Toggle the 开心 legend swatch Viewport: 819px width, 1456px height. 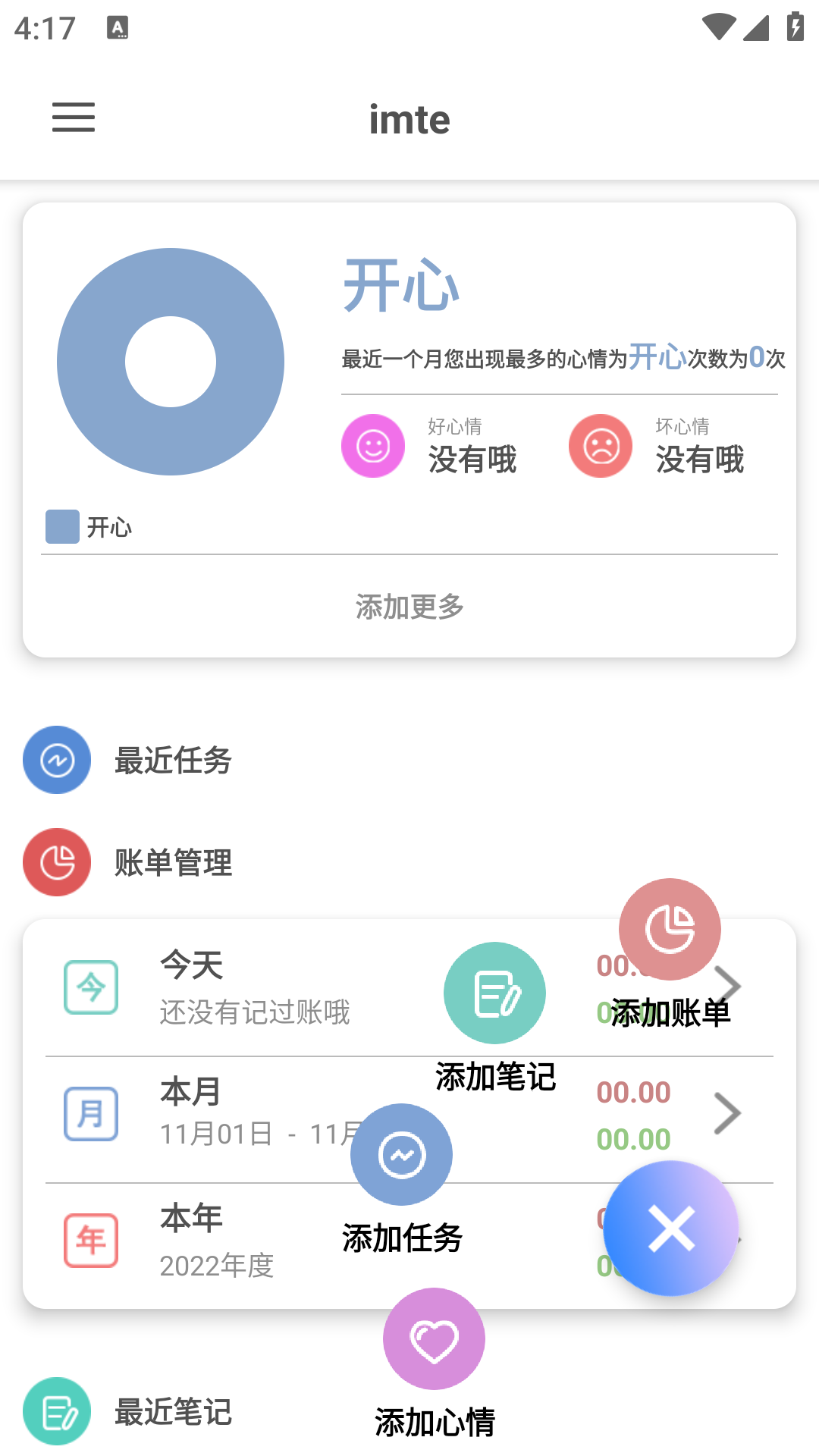tap(63, 526)
